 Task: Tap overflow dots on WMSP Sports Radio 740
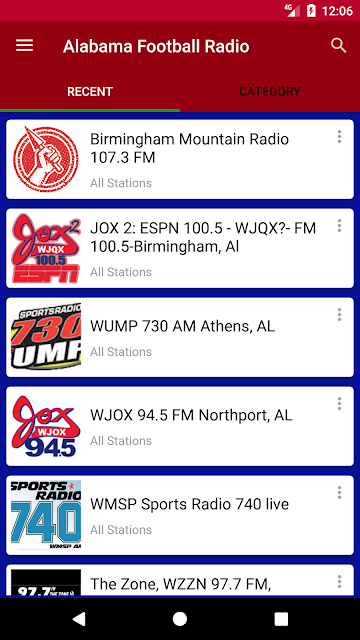coord(339,493)
